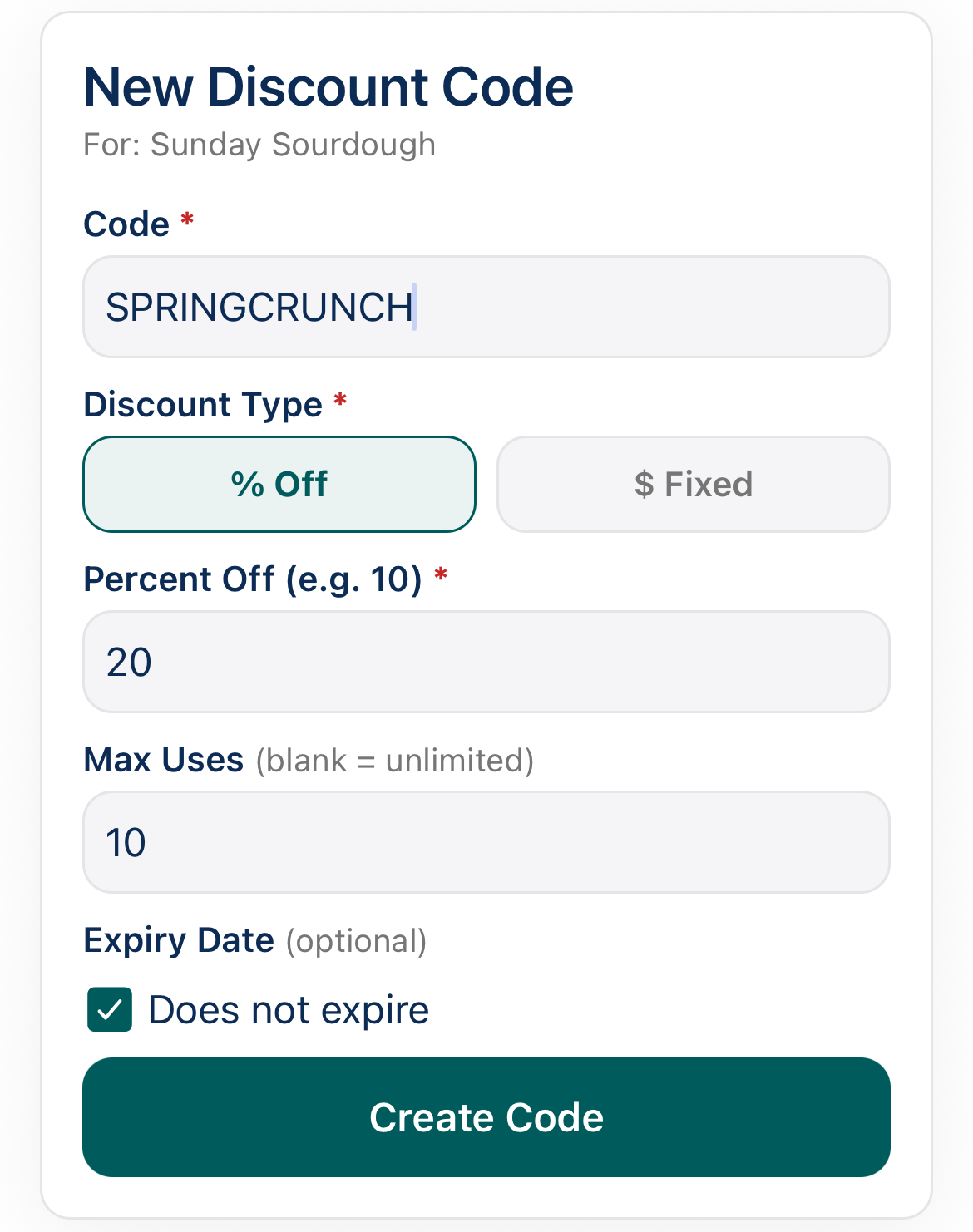Viewport: 973px width, 1232px height.
Task: Click the Create Code button
Action: click(486, 1117)
